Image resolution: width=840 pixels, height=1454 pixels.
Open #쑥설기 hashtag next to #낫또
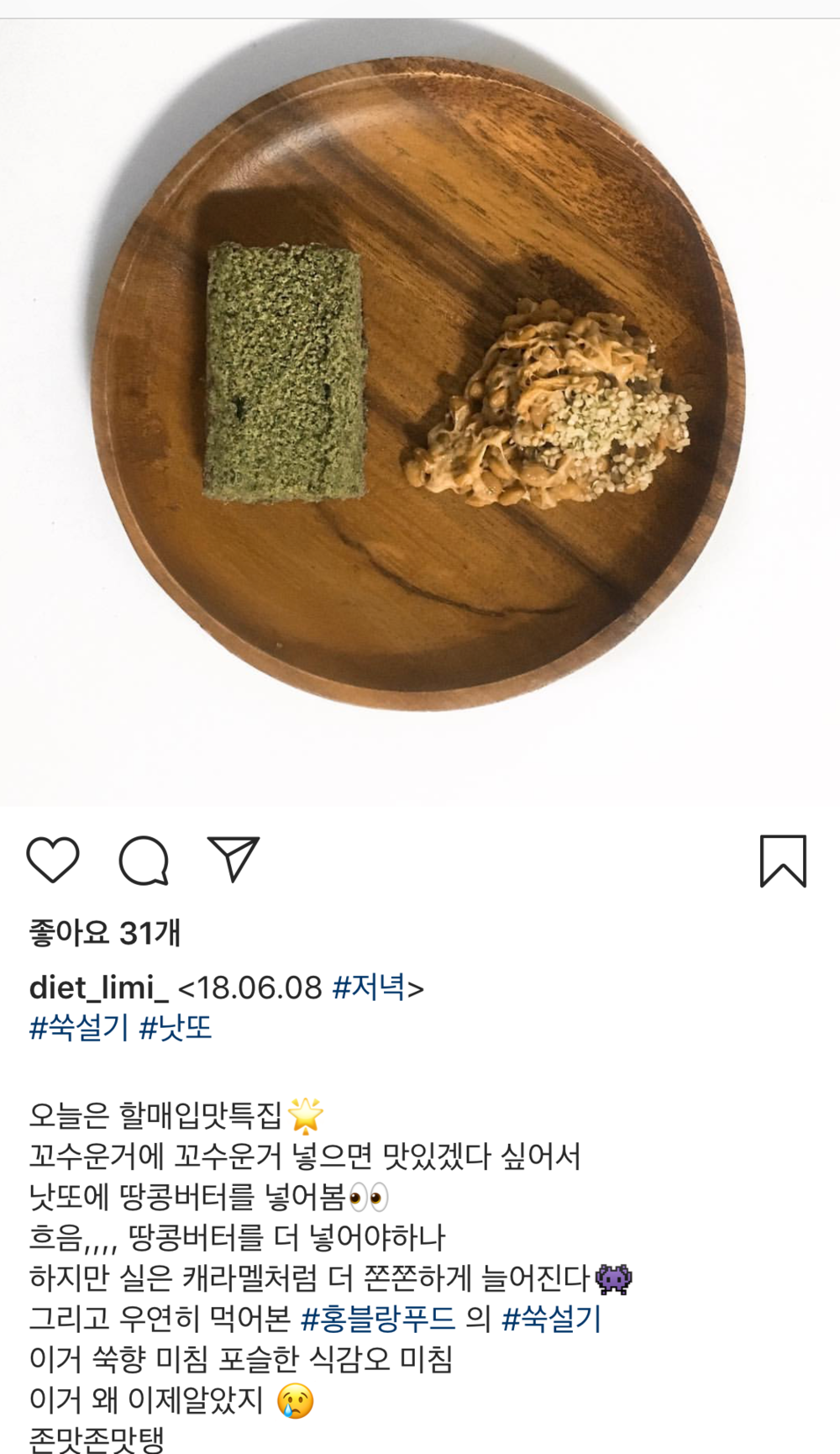tap(79, 1028)
